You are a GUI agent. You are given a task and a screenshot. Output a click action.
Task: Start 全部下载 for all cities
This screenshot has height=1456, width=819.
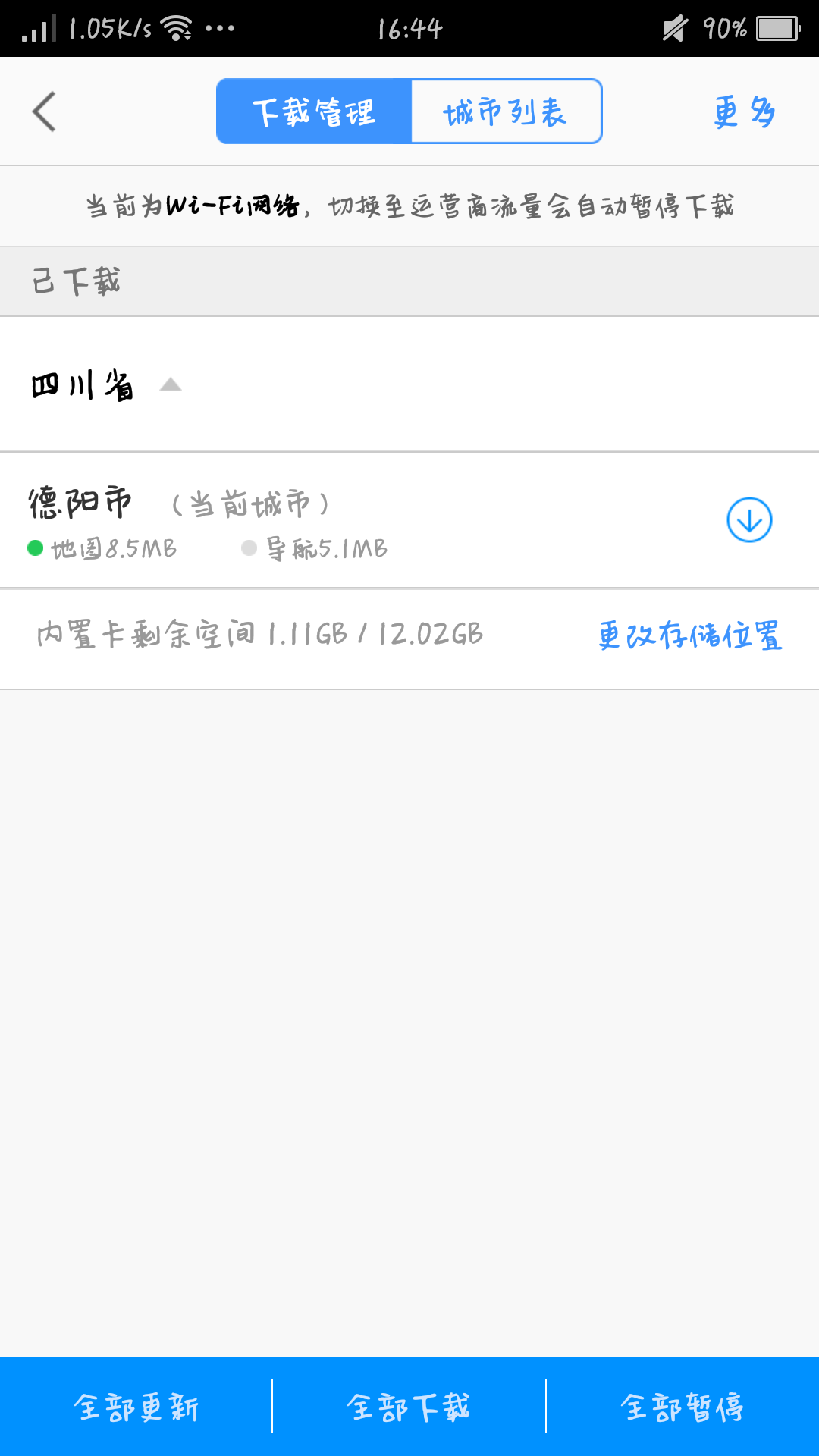click(409, 1407)
